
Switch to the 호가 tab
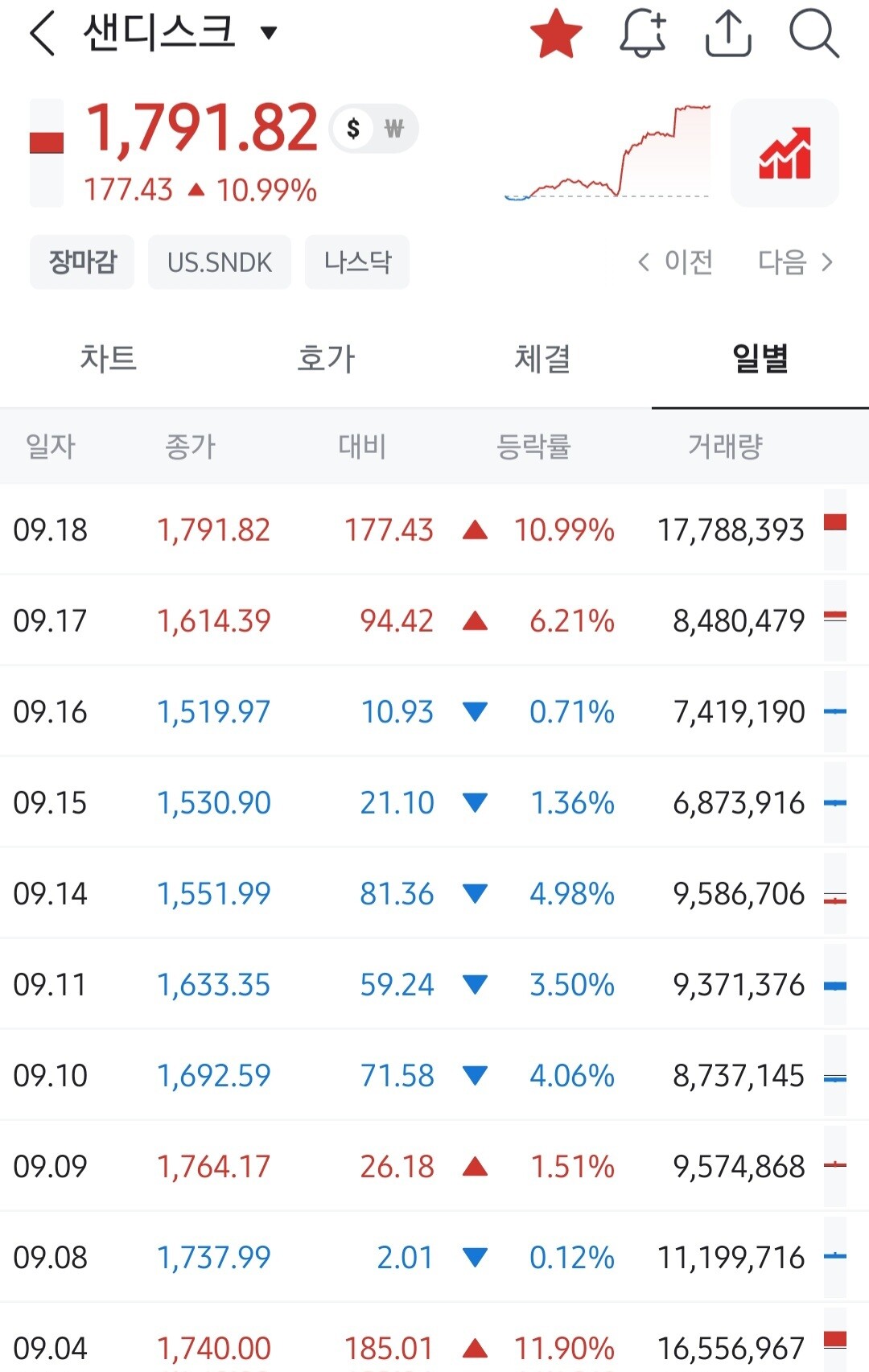pyautogui.click(x=326, y=358)
